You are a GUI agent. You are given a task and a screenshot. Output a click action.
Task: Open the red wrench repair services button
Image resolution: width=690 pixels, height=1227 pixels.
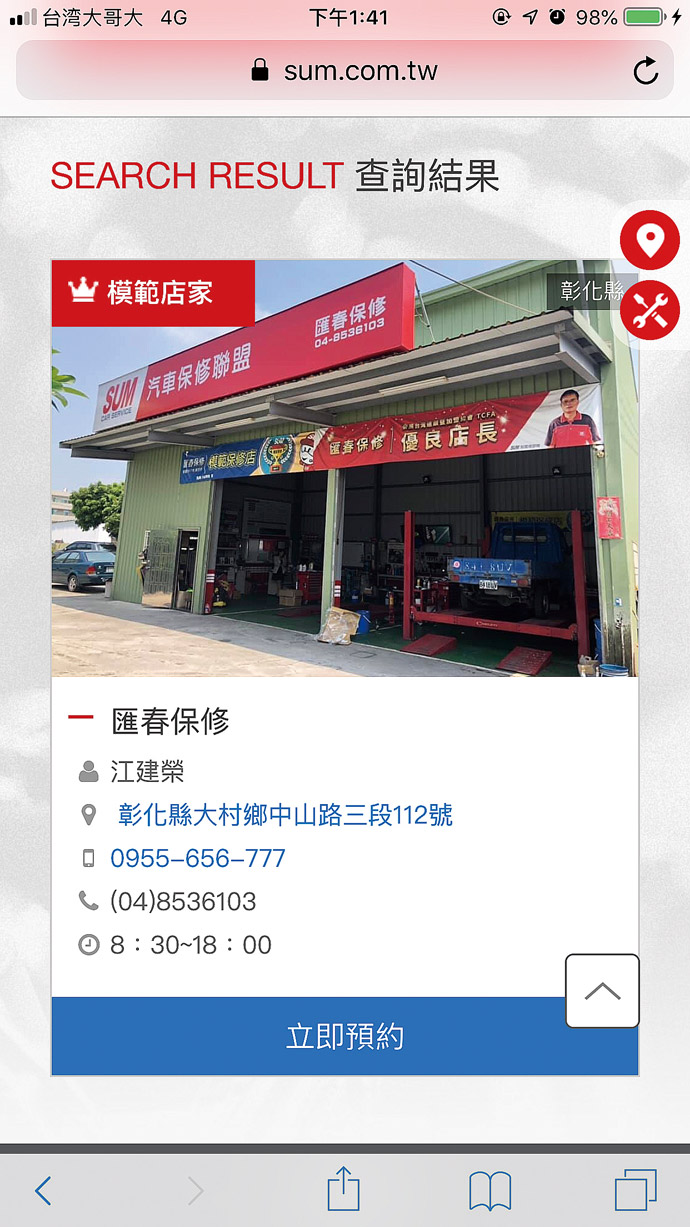click(650, 310)
